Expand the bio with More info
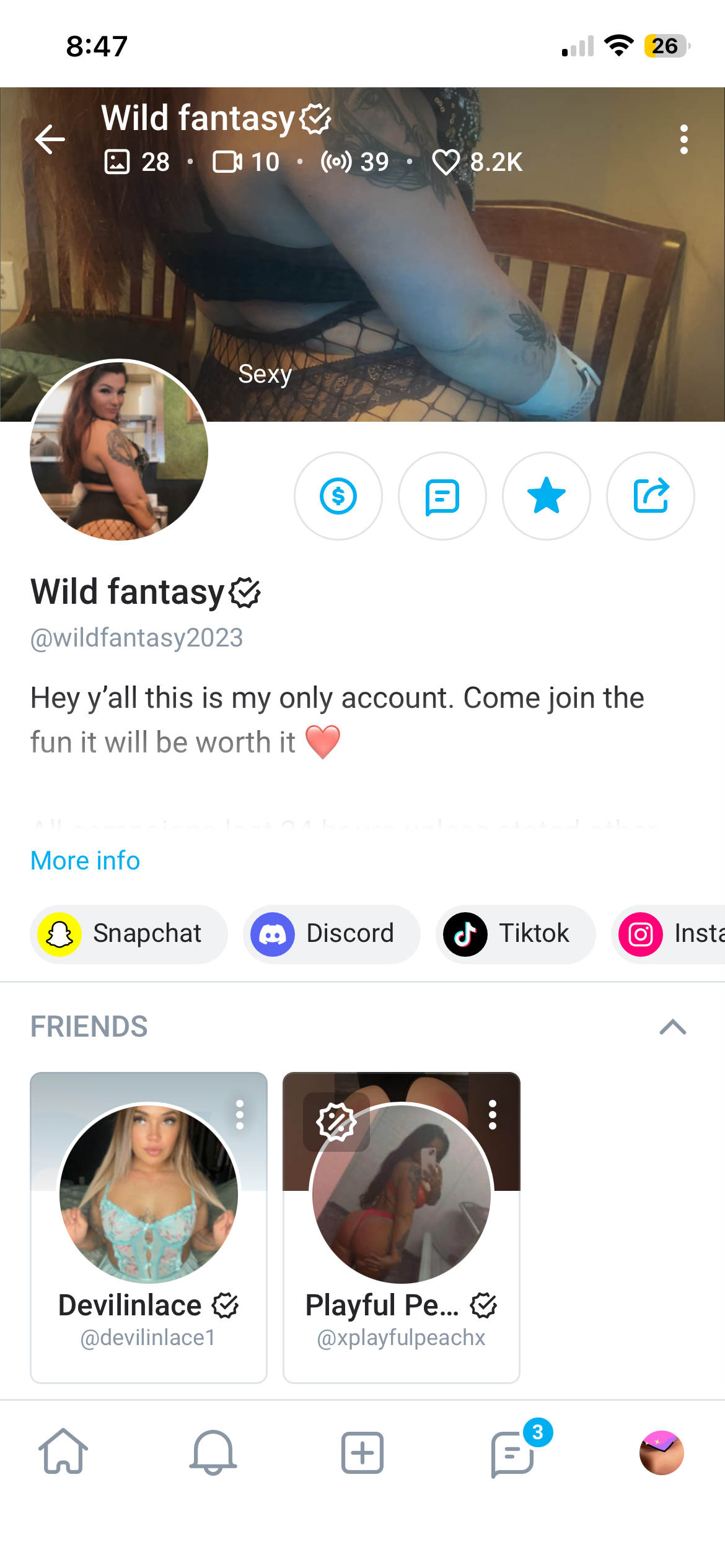 coord(86,860)
